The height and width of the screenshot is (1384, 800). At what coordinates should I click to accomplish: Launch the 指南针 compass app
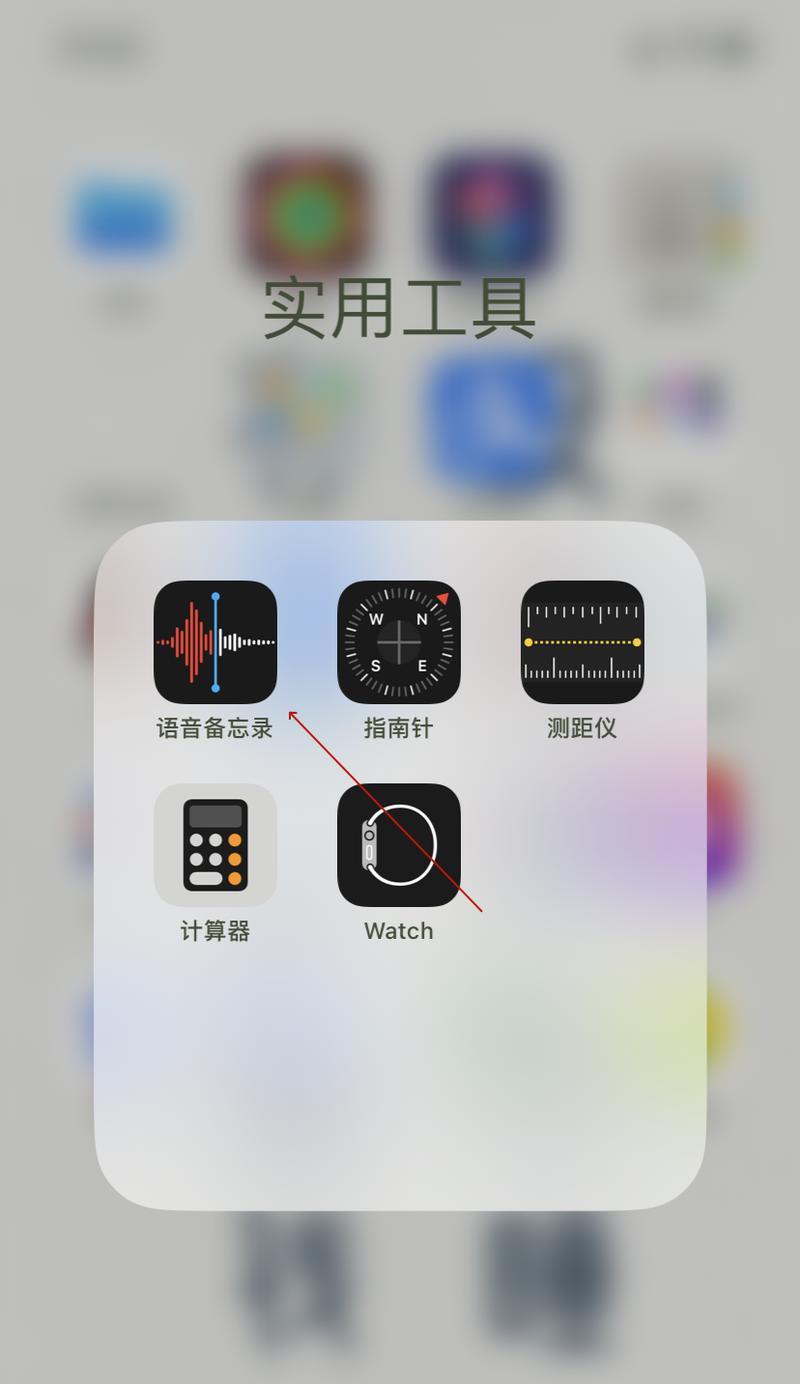tap(399, 642)
